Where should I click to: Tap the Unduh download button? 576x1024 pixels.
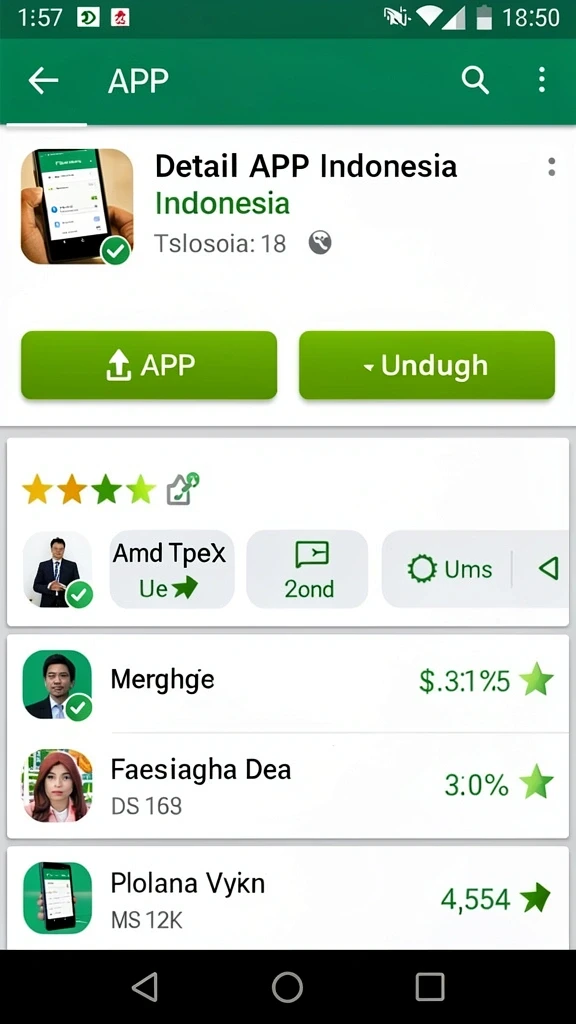[427, 365]
